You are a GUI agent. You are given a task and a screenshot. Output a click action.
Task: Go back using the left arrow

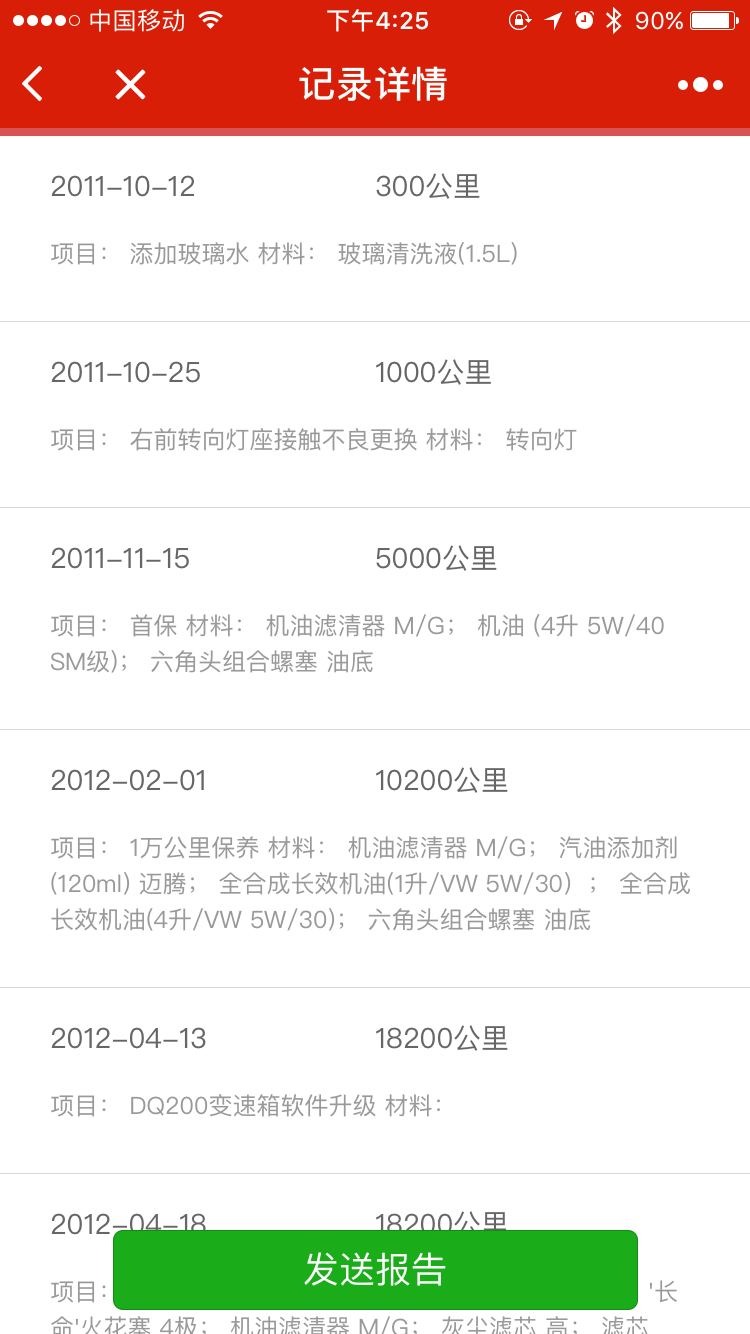(x=33, y=84)
